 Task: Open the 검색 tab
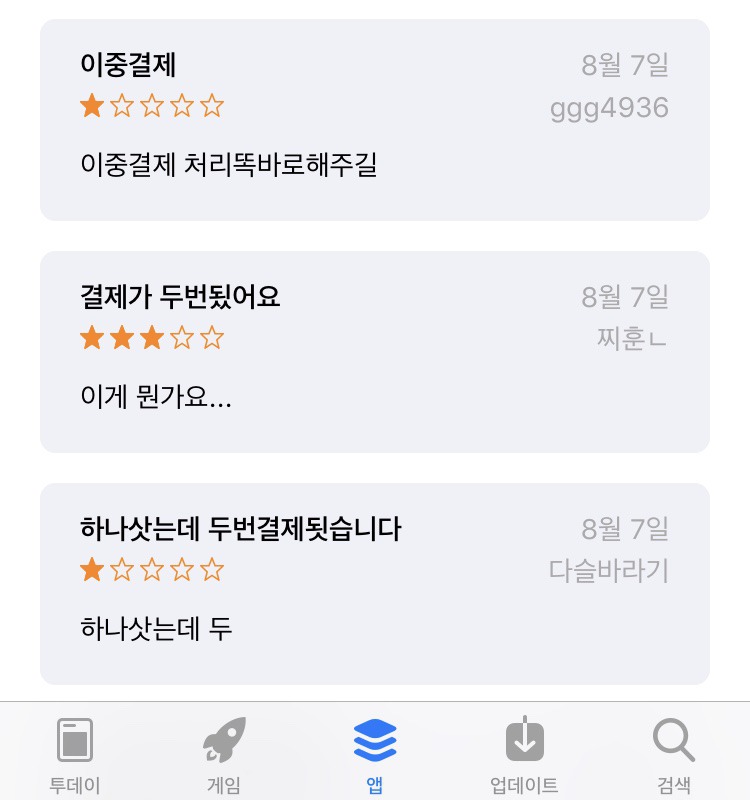pyautogui.click(x=674, y=754)
